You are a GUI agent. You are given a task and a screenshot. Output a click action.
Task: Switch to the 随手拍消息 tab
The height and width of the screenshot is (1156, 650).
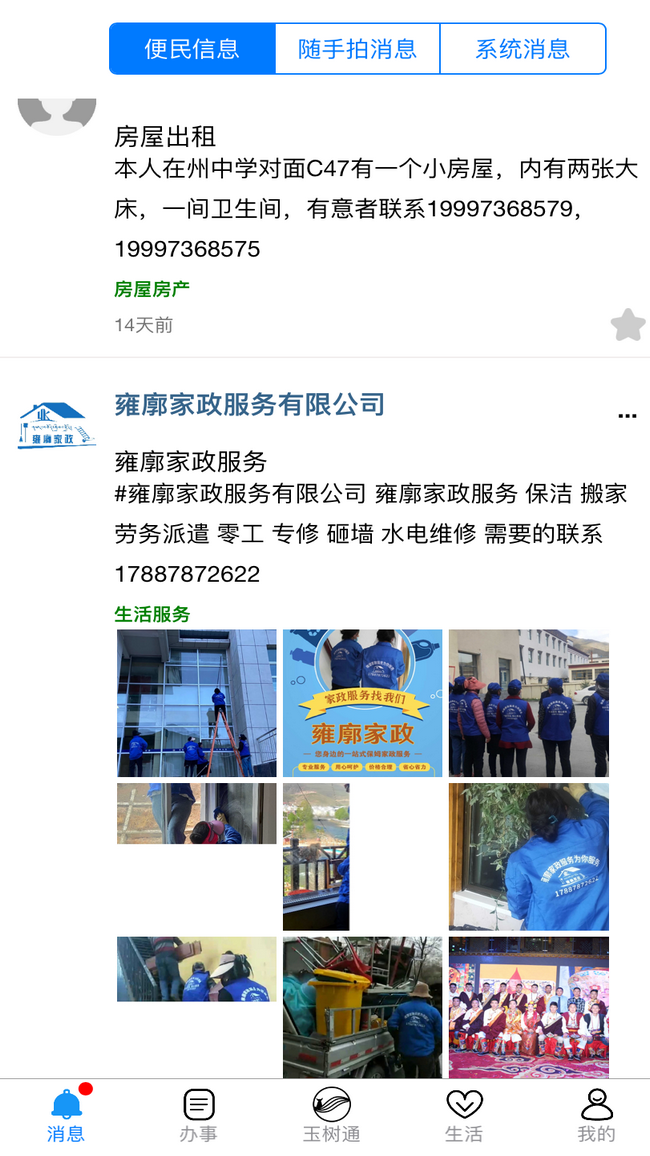click(357, 49)
